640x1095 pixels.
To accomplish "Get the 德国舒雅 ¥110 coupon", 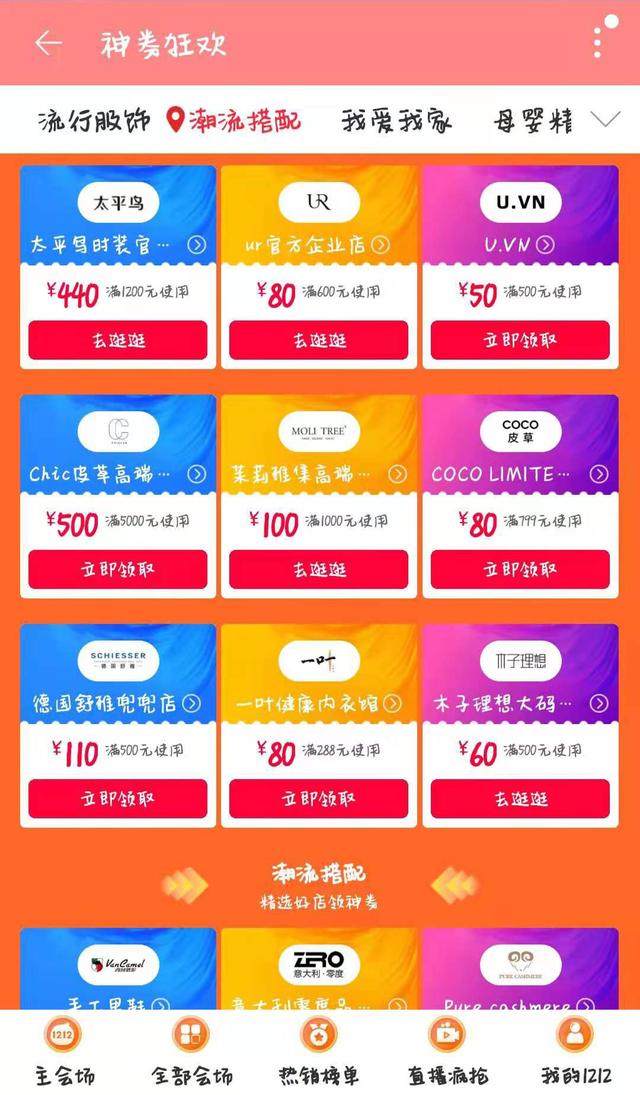I will [118, 799].
